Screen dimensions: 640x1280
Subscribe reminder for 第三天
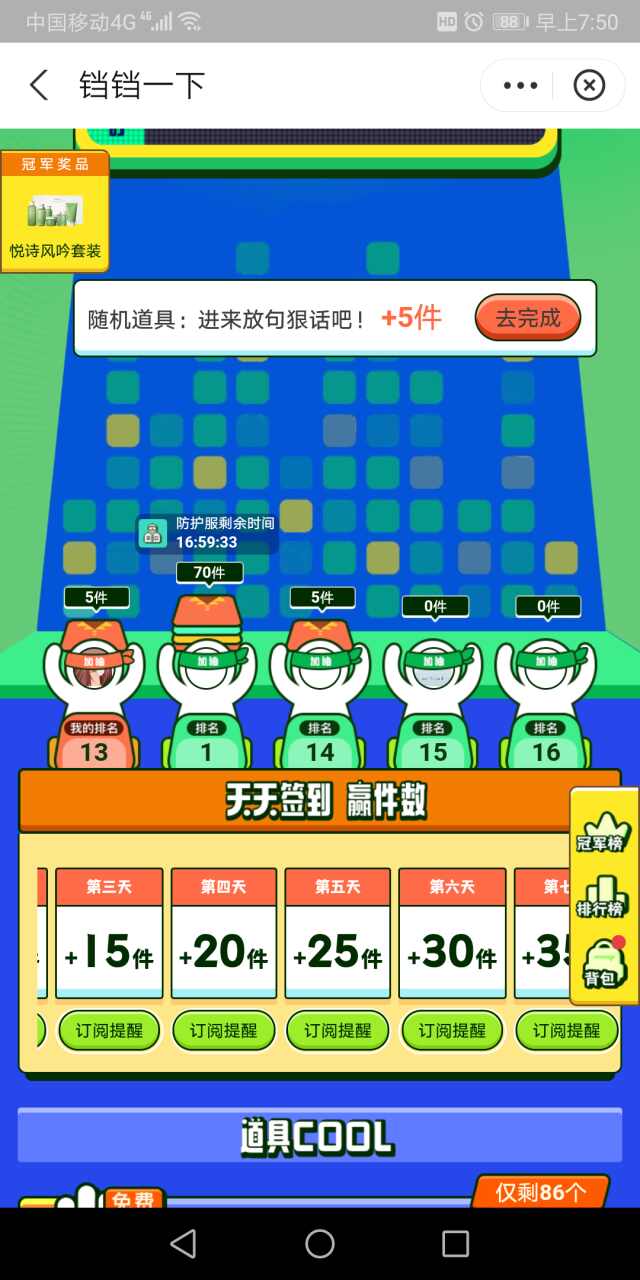(x=109, y=1030)
